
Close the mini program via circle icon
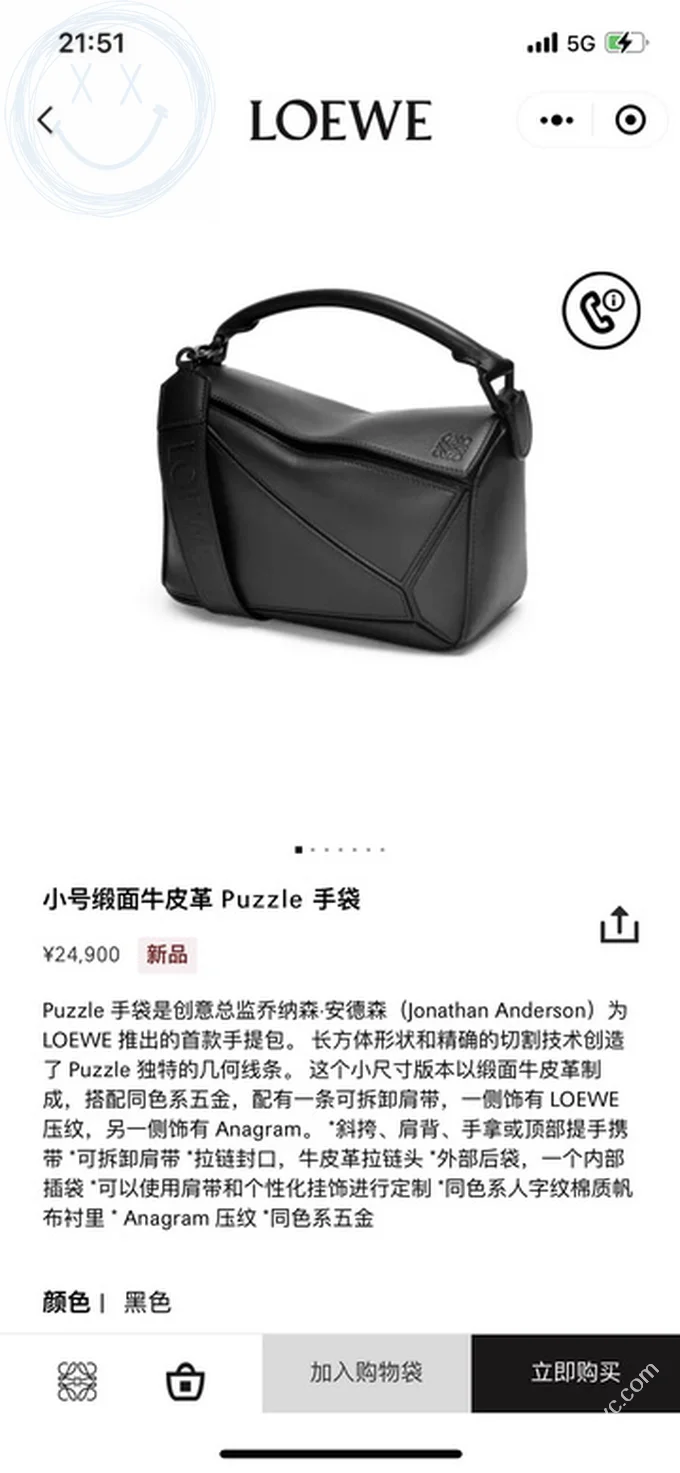pyautogui.click(x=630, y=121)
